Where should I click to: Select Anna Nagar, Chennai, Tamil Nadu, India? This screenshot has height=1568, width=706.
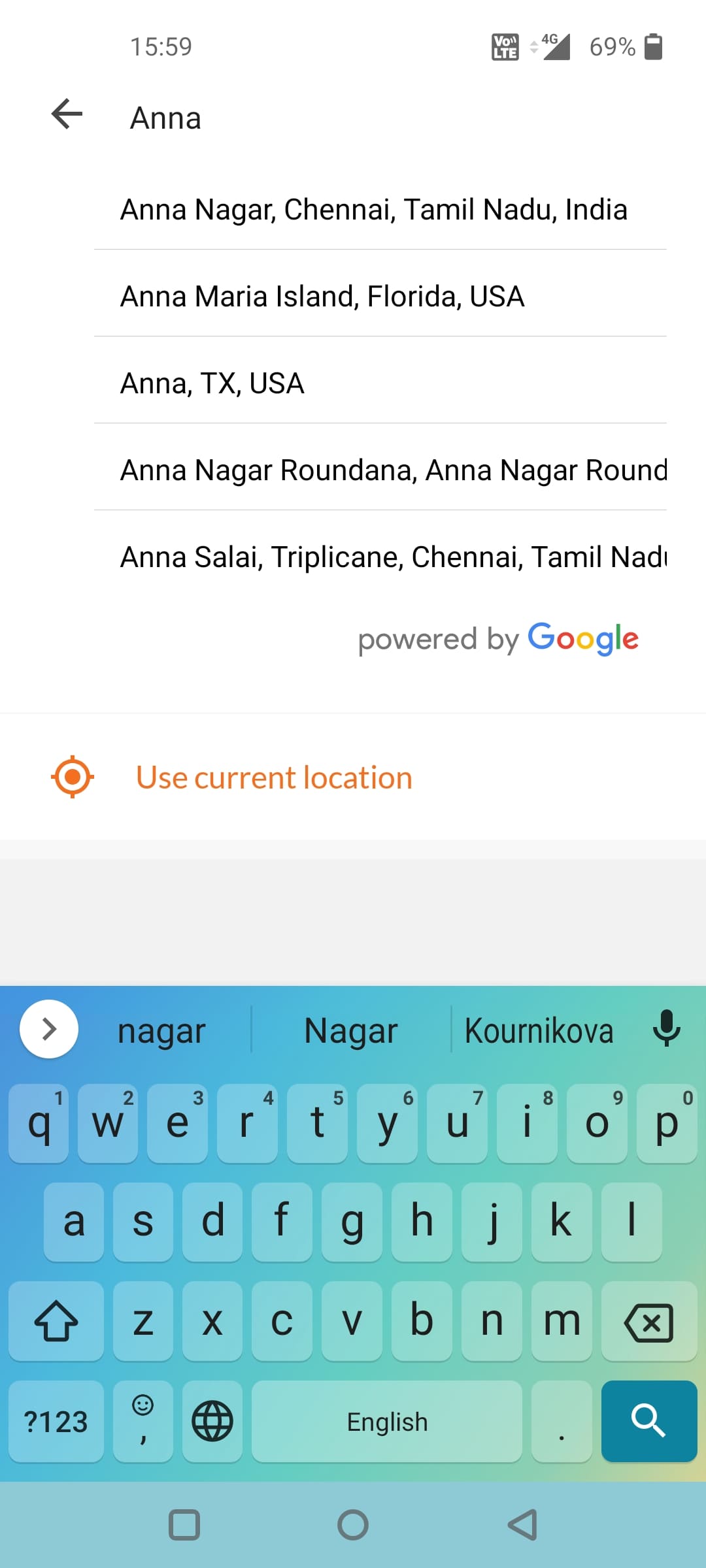pos(380,209)
